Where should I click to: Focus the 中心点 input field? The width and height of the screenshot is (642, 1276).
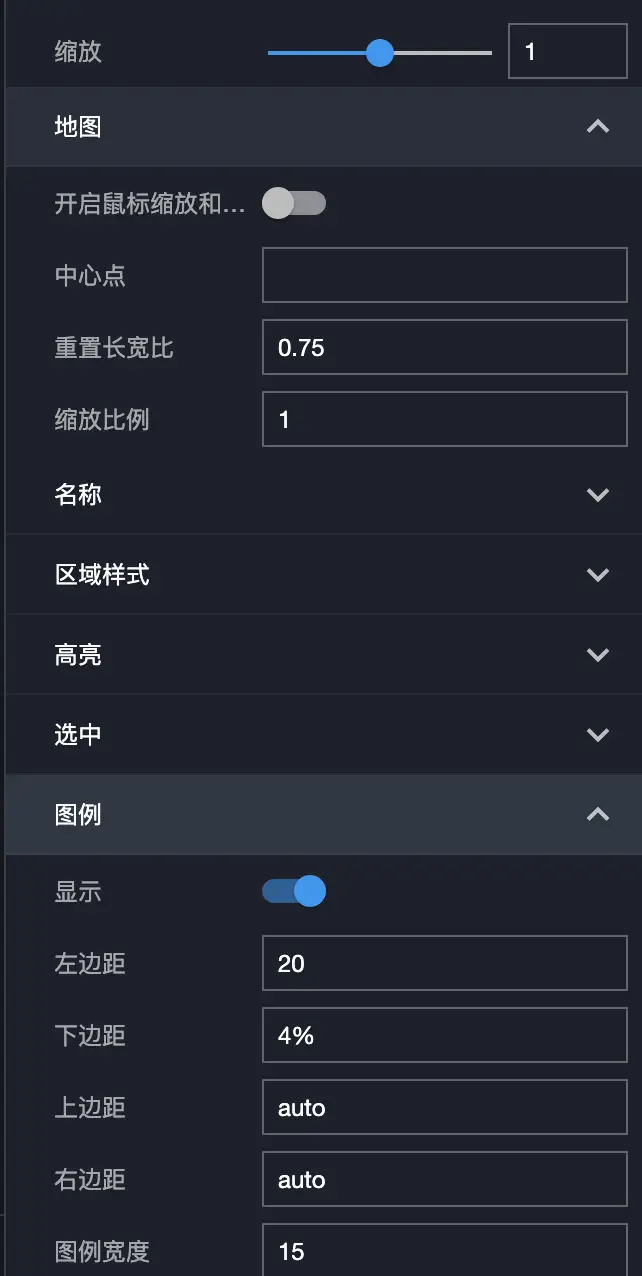pos(444,276)
